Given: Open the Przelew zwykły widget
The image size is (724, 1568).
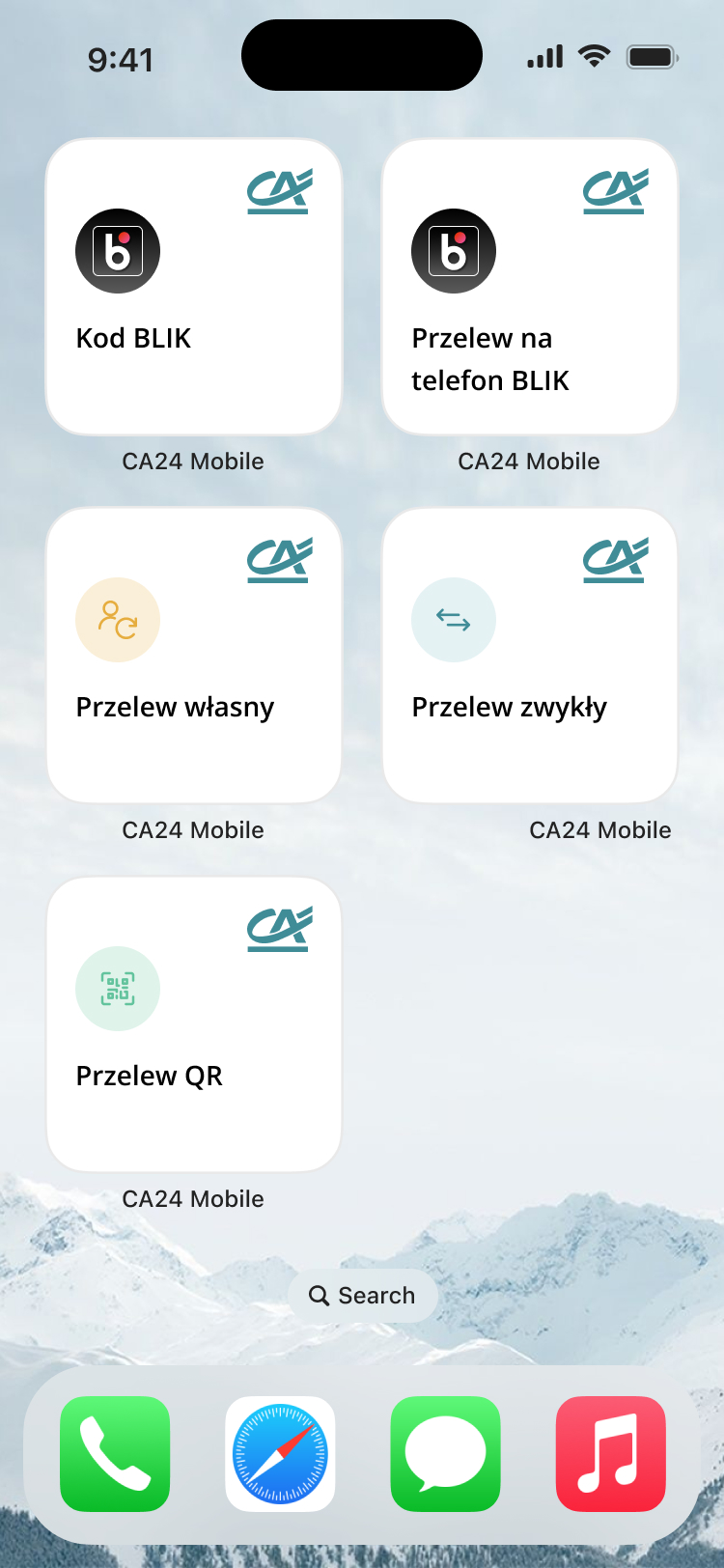Looking at the screenshot, I should (529, 656).
